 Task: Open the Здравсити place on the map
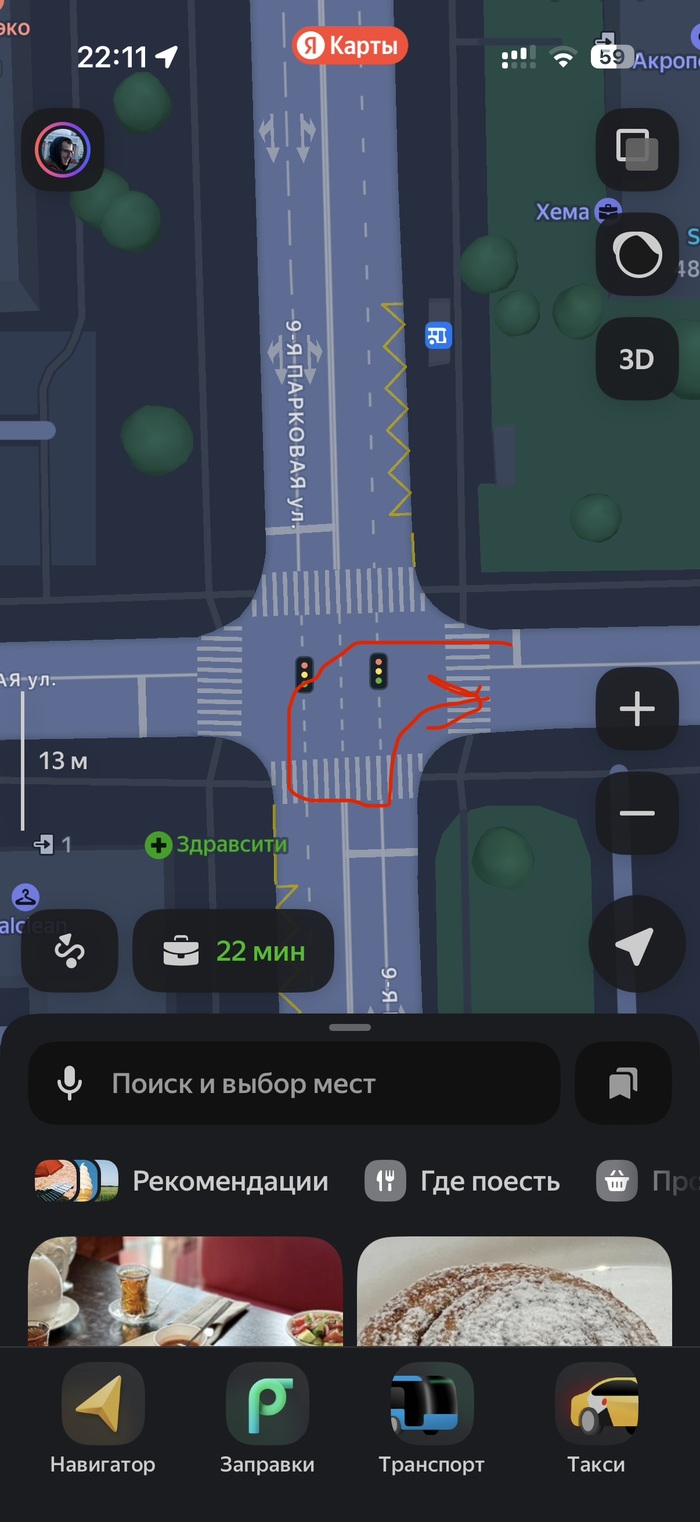point(216,845)
